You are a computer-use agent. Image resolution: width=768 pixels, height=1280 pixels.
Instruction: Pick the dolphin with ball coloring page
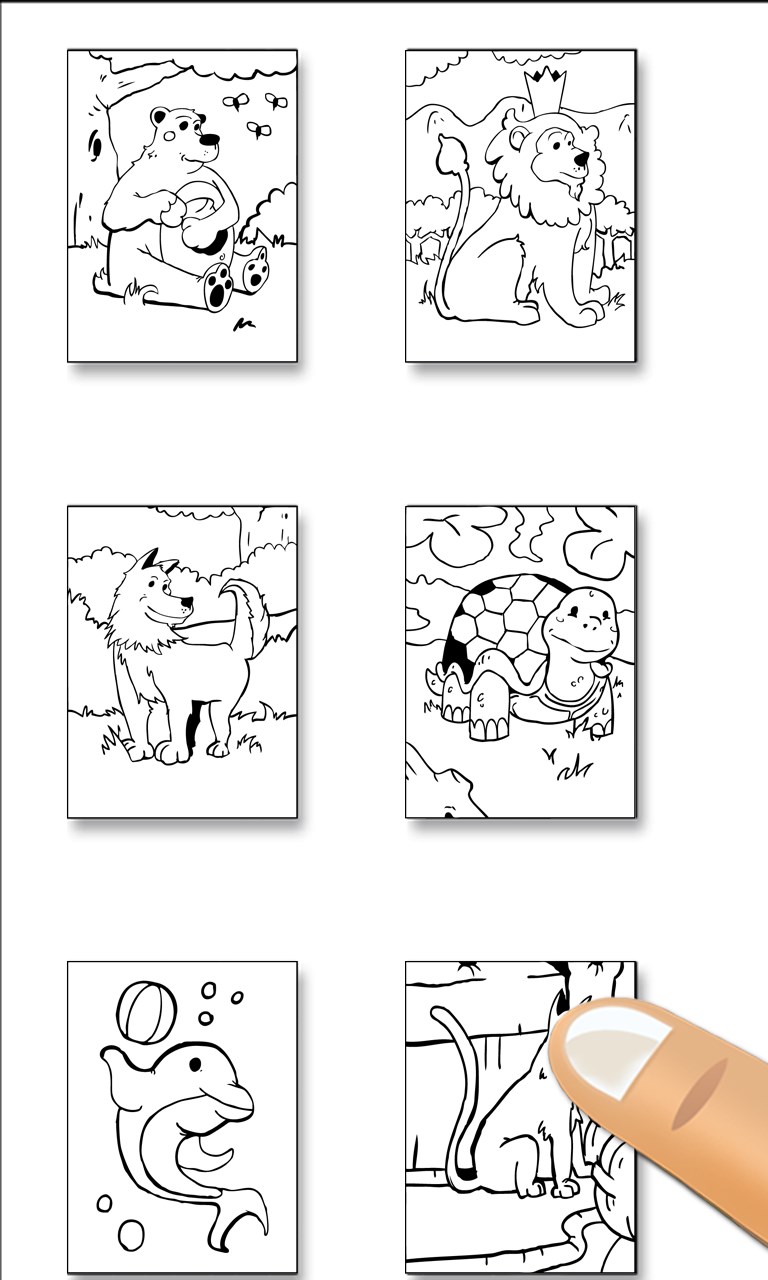pos(182,1118)
